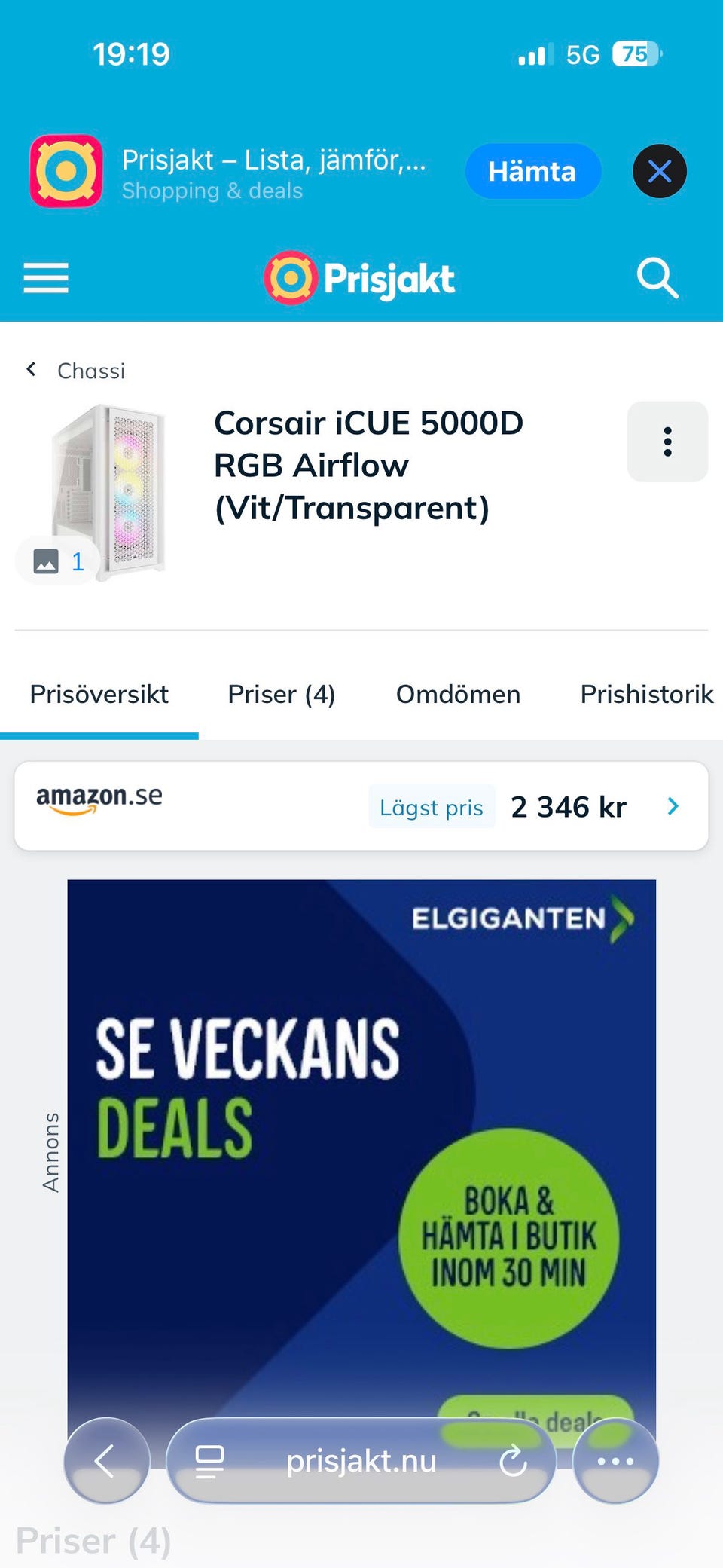Tap the prisjakt.nu address bar
The width and height of the screenshot is (723, 1568).
click(x=361, y=1461)
